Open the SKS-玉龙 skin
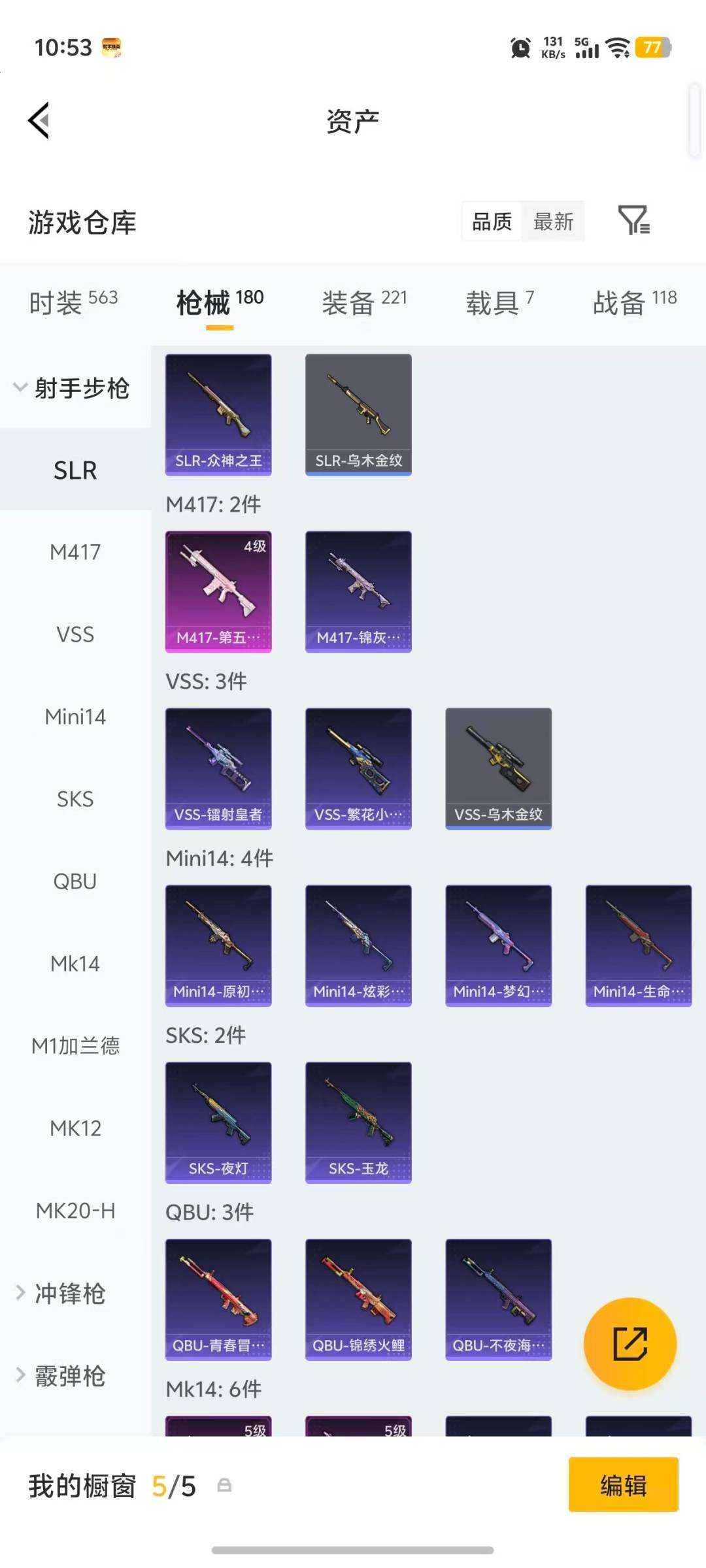706x1568 pixels. (x=358, y=1122)
